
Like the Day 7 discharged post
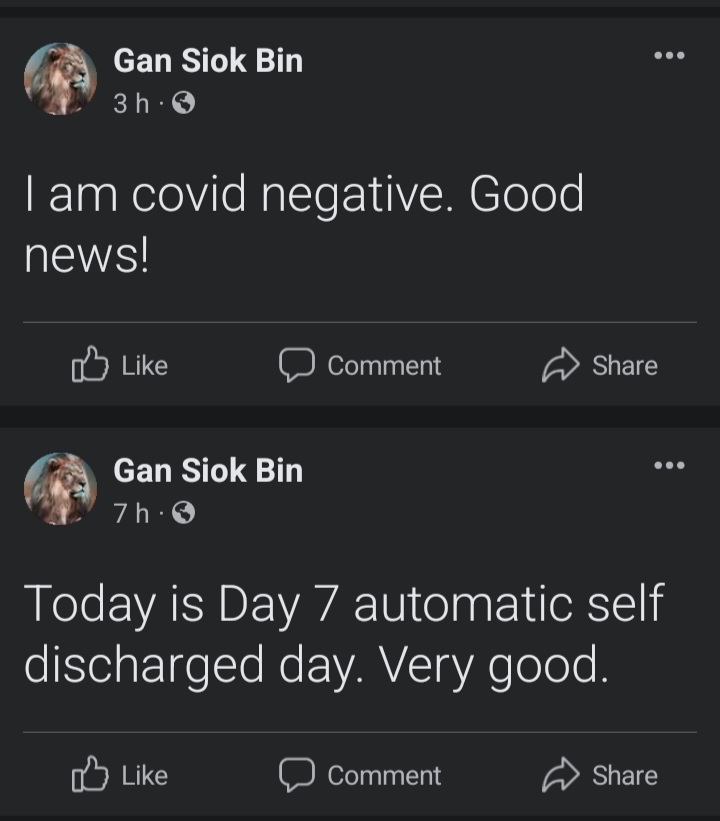point(120,775)
